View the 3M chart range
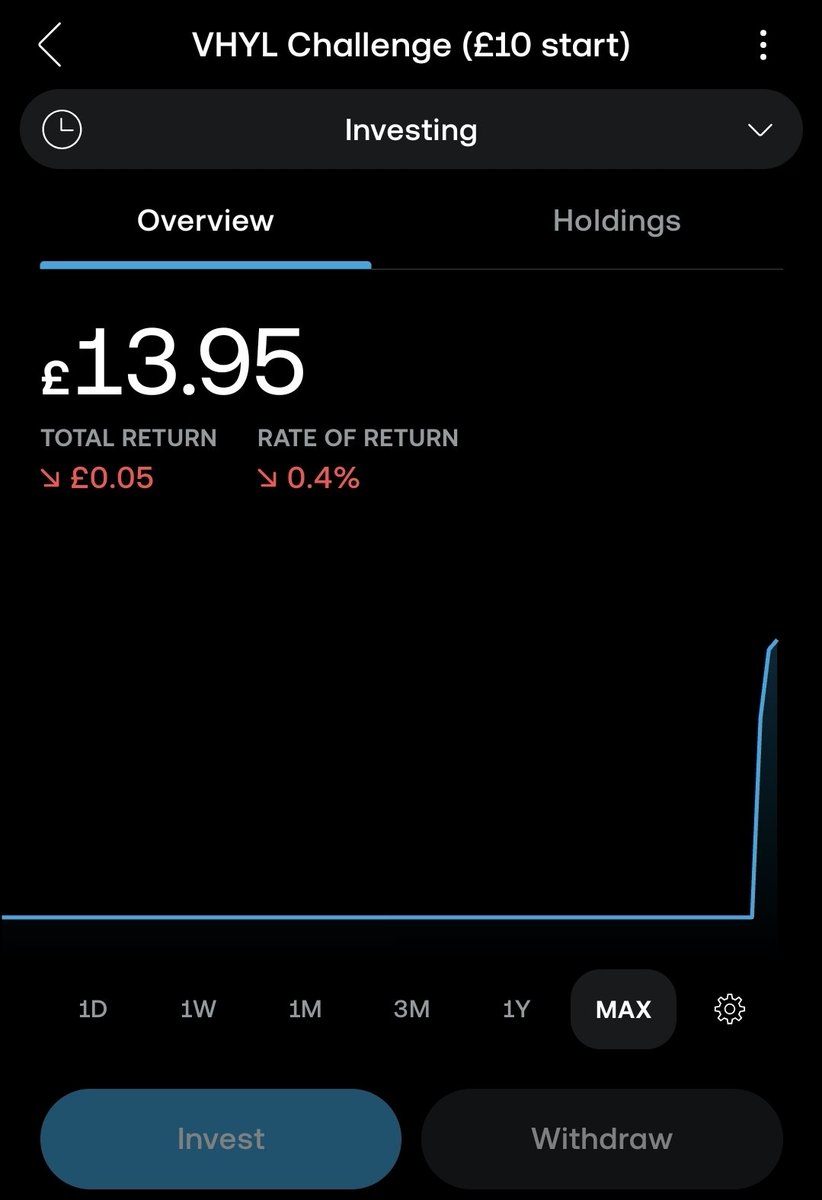 [411, 1009]
